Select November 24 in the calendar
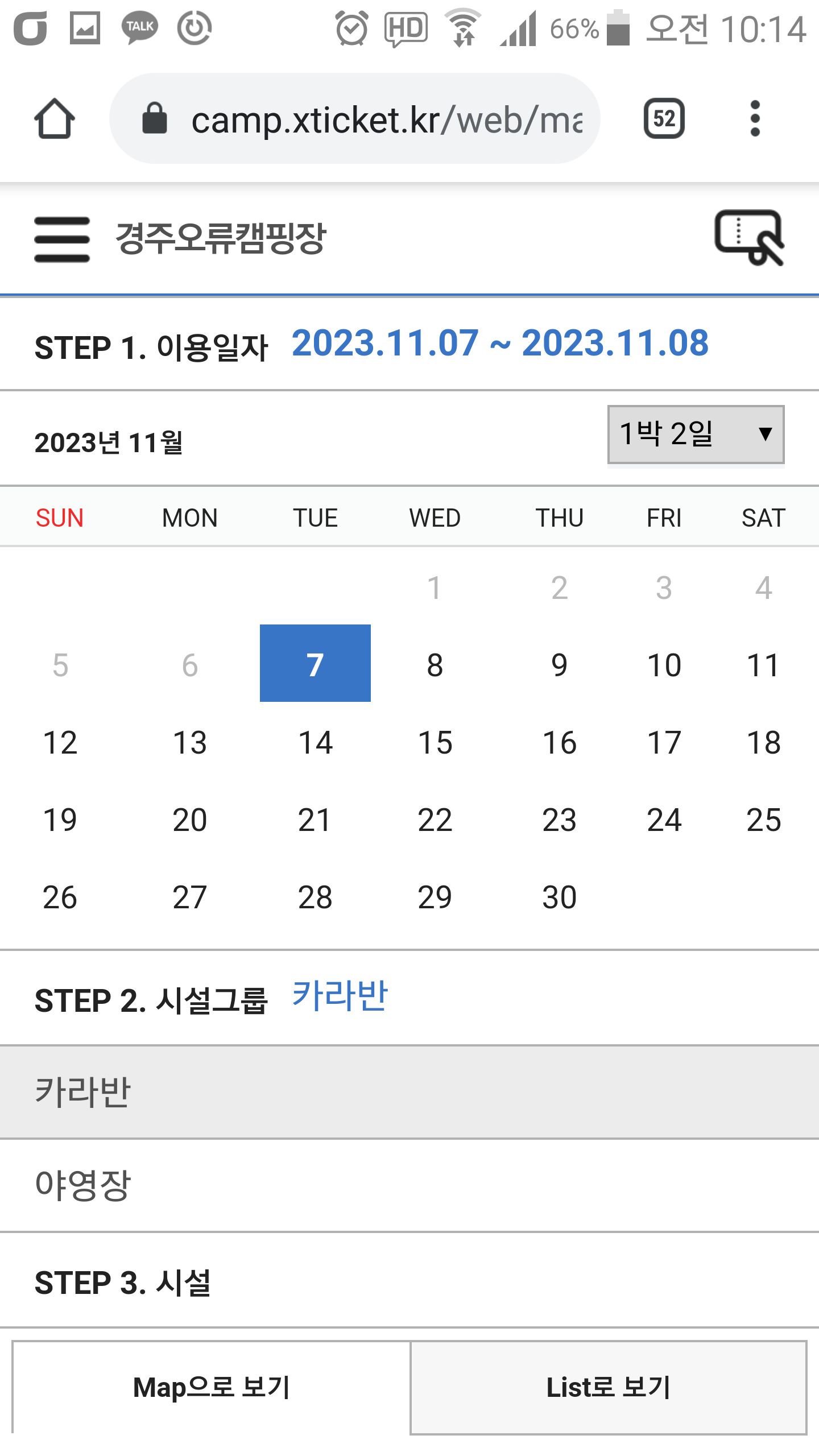The height and width of the screenshot is (1456, 819). coord(664,820)
